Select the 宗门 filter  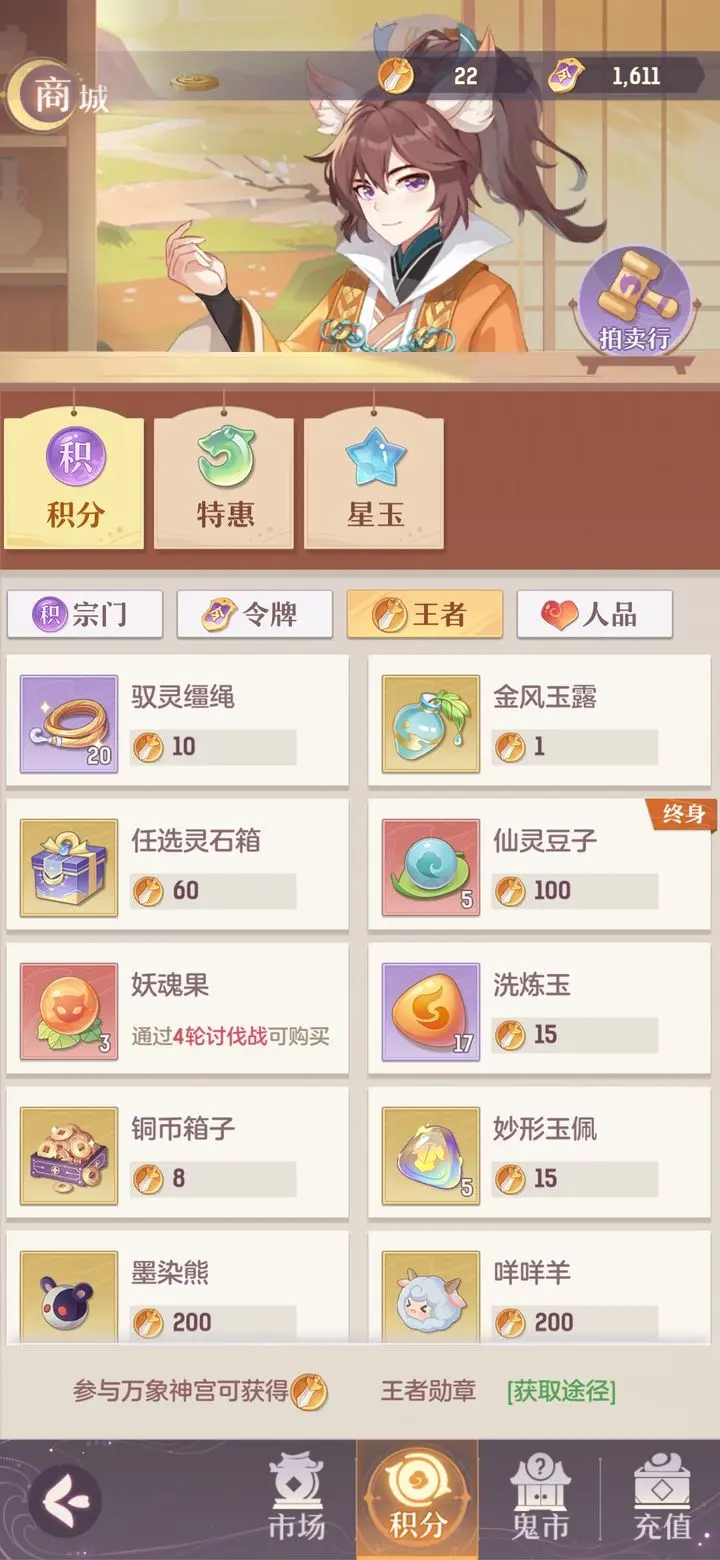(85, 614)
